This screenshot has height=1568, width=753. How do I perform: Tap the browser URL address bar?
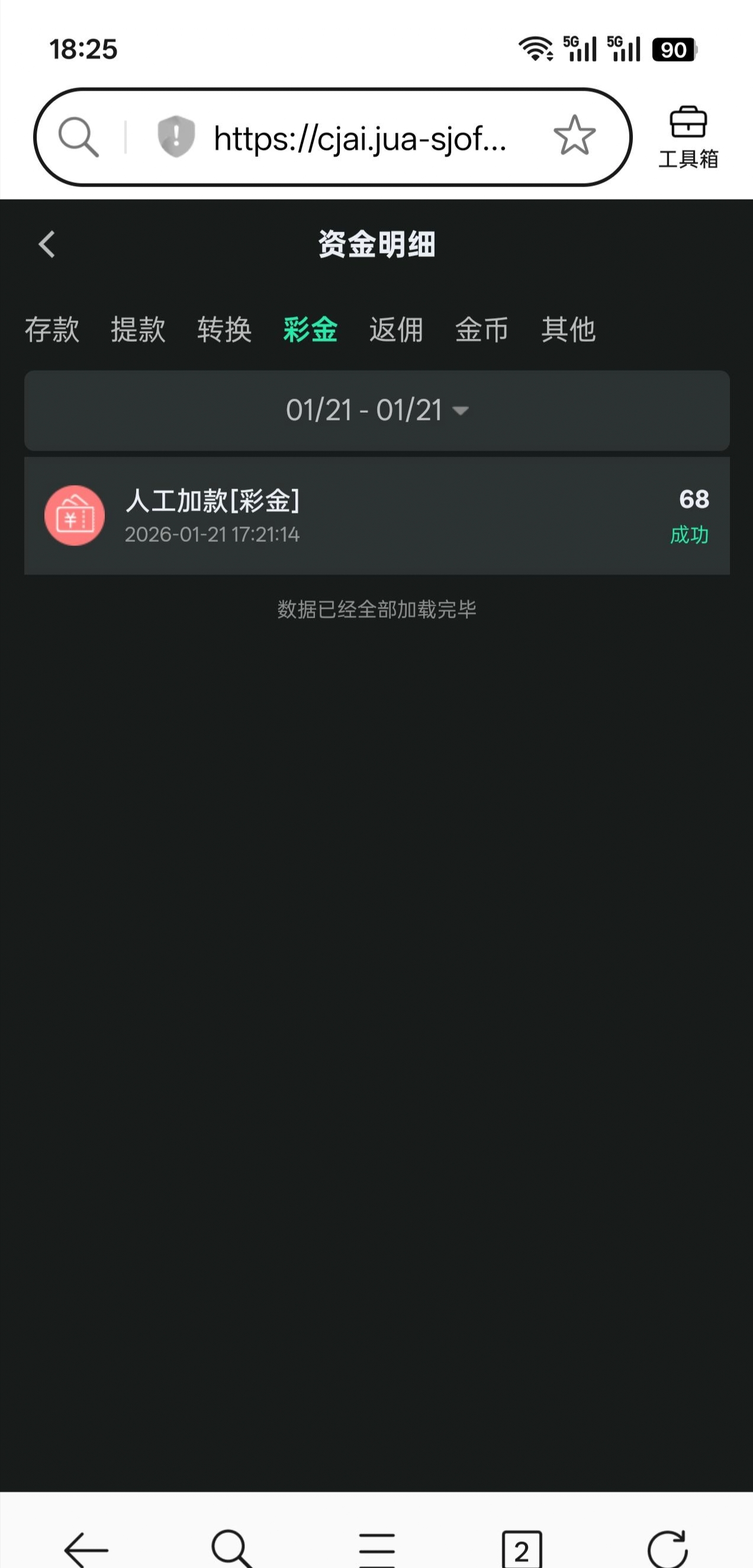[x=359, y=138]
